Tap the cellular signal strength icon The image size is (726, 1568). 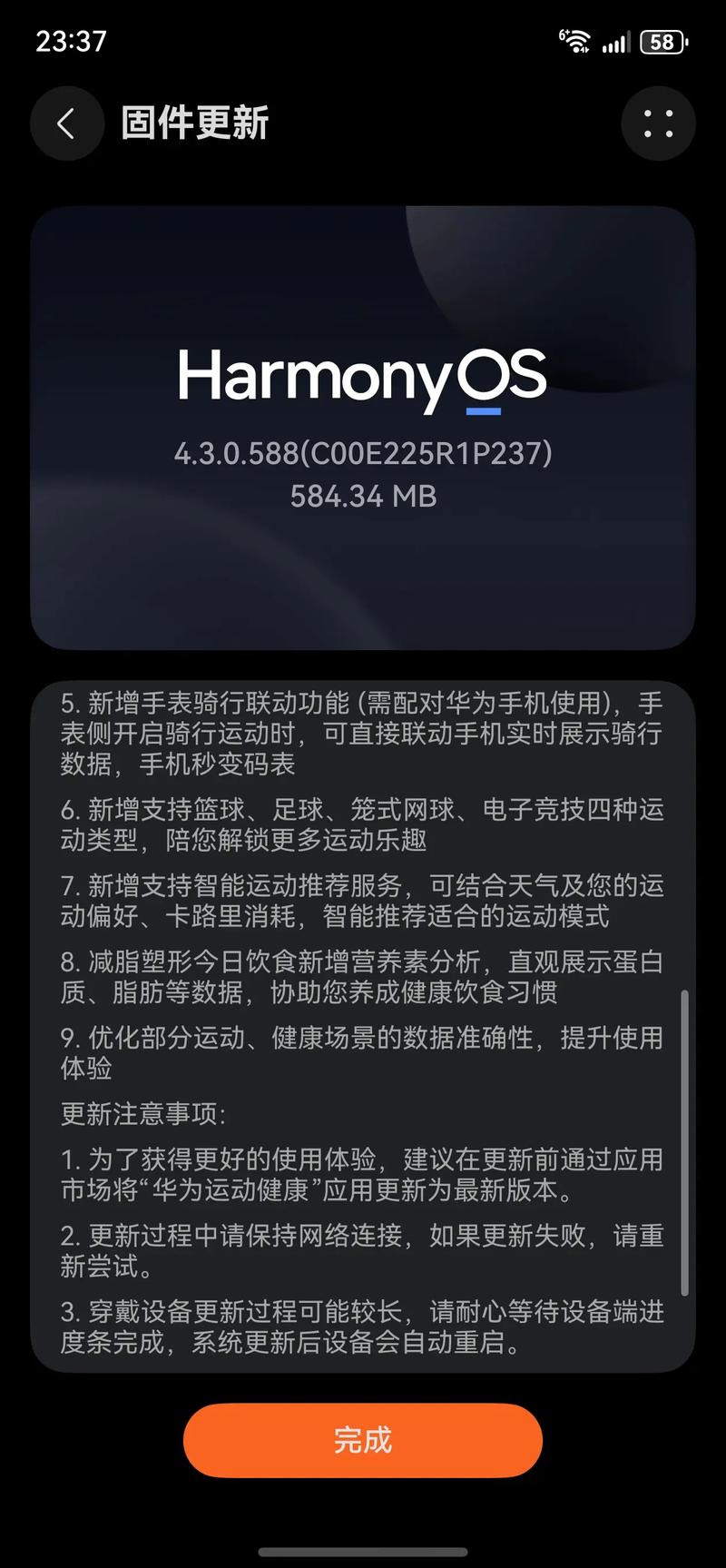click(x=614, y=42)
